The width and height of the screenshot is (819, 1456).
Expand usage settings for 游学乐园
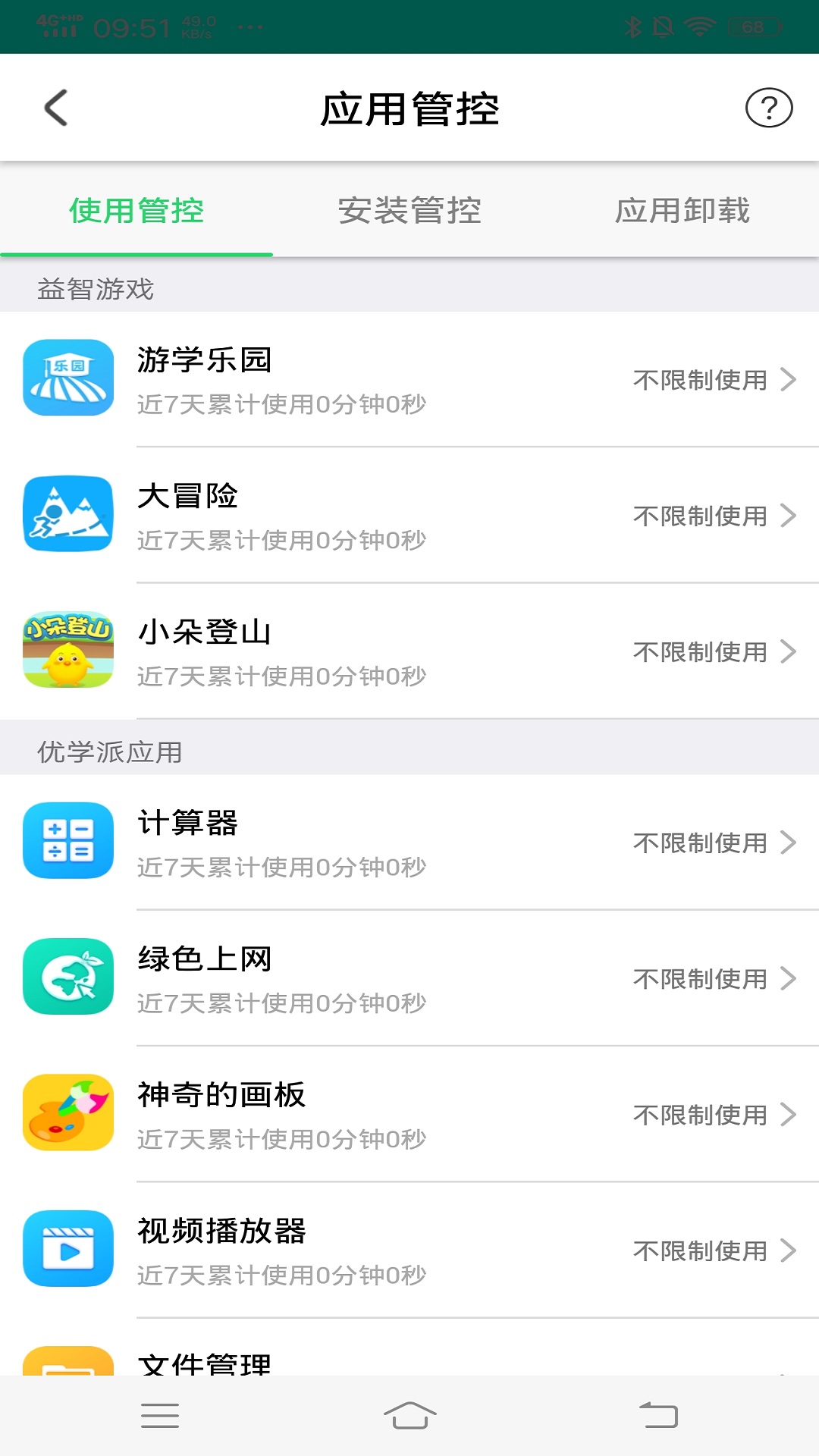click(x=789, y=379)
